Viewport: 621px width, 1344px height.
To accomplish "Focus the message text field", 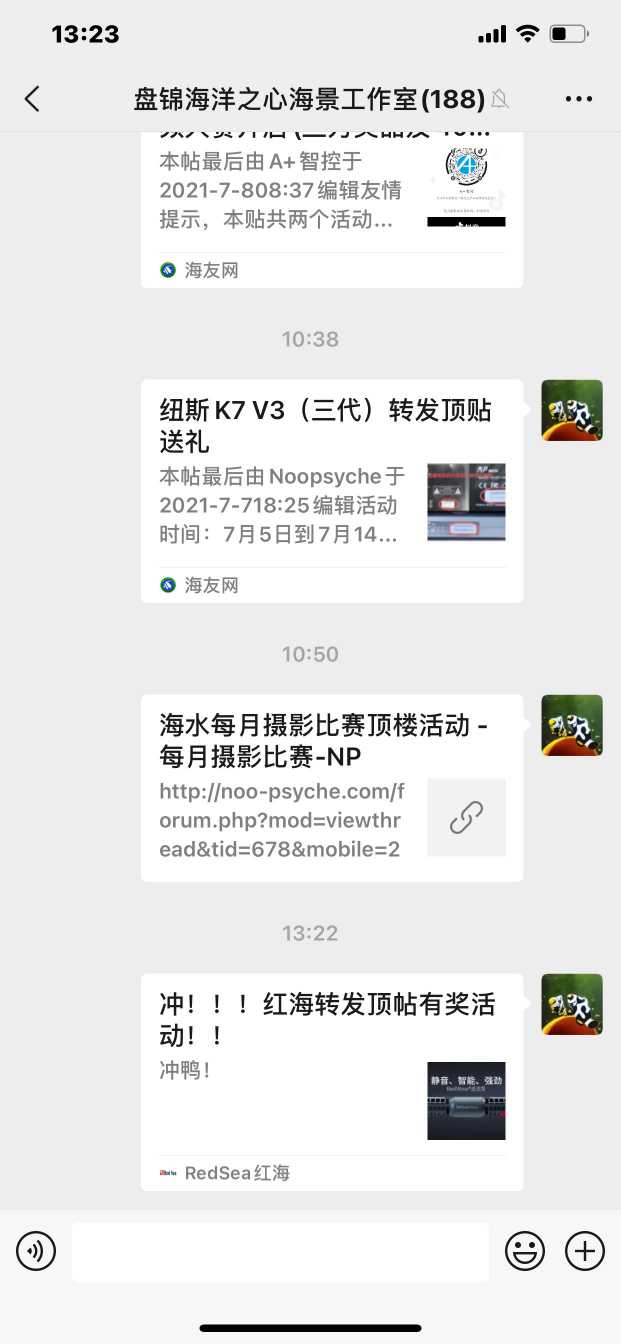I will coord(280,1251).
